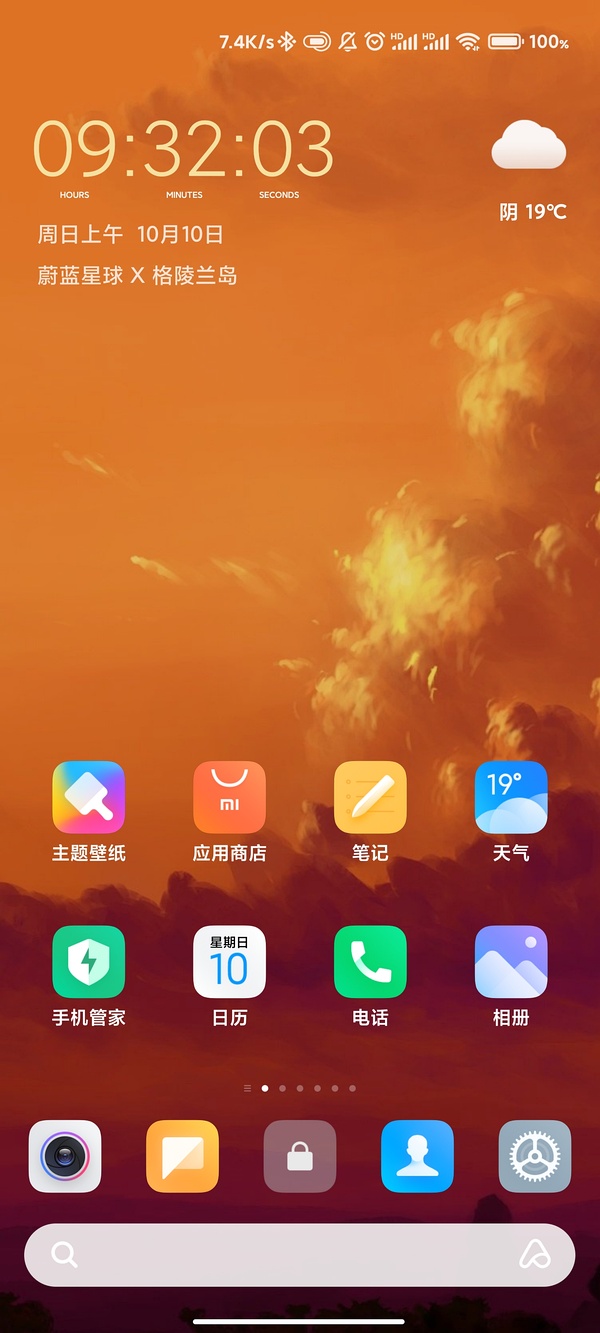Tap the home screen search bar

[280, 1254]
